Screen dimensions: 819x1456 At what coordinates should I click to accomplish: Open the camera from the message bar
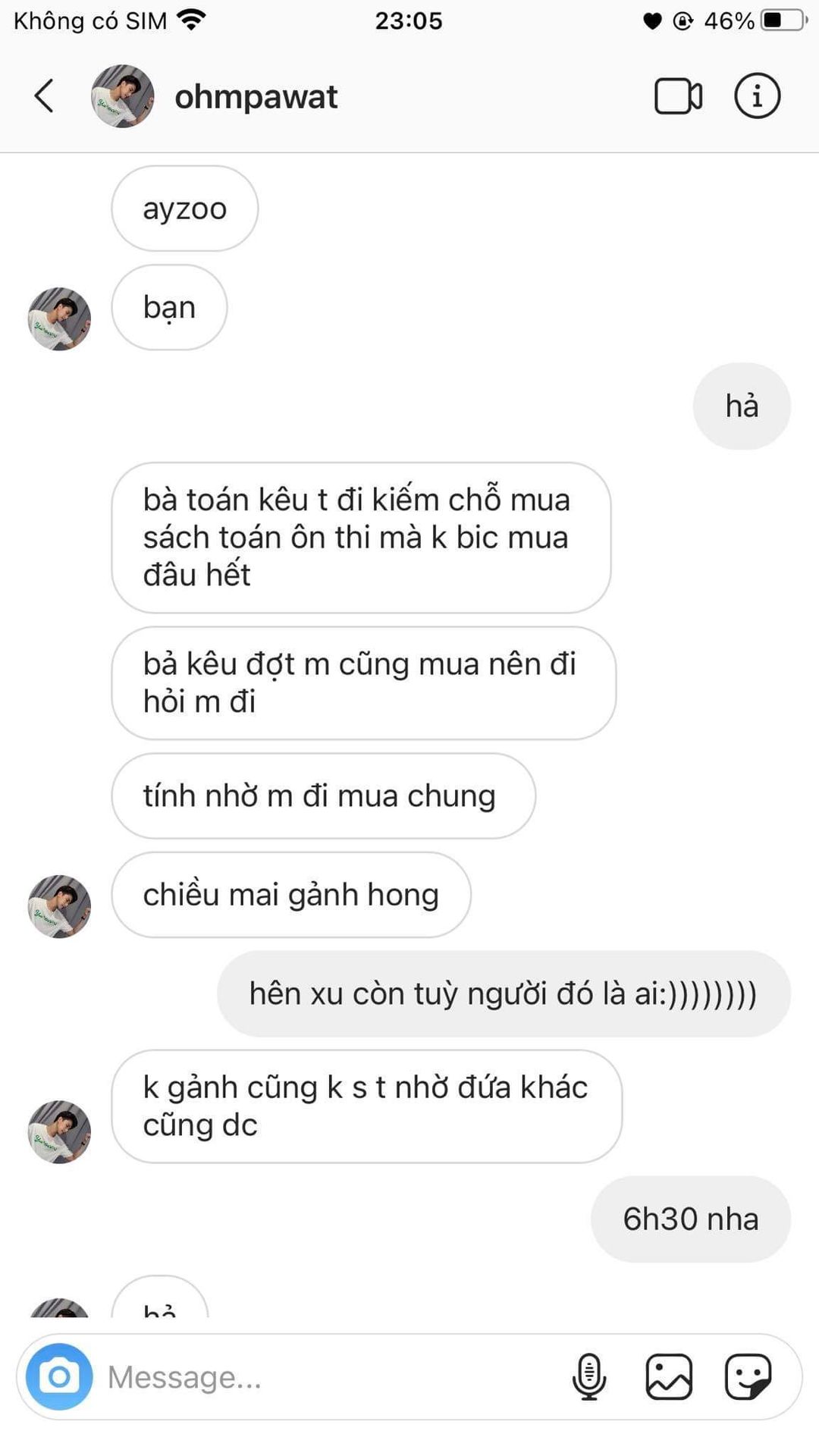click(59, 1376)
